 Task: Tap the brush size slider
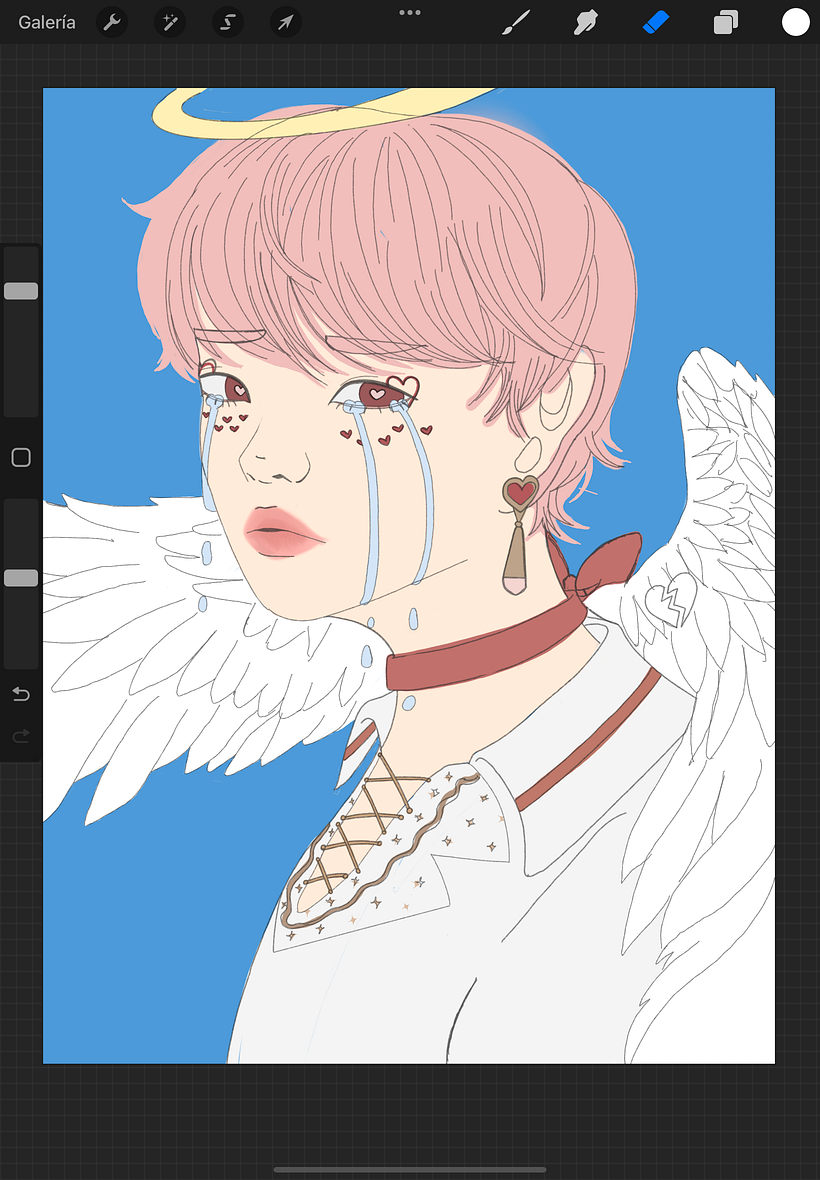(x=21, y=291)
